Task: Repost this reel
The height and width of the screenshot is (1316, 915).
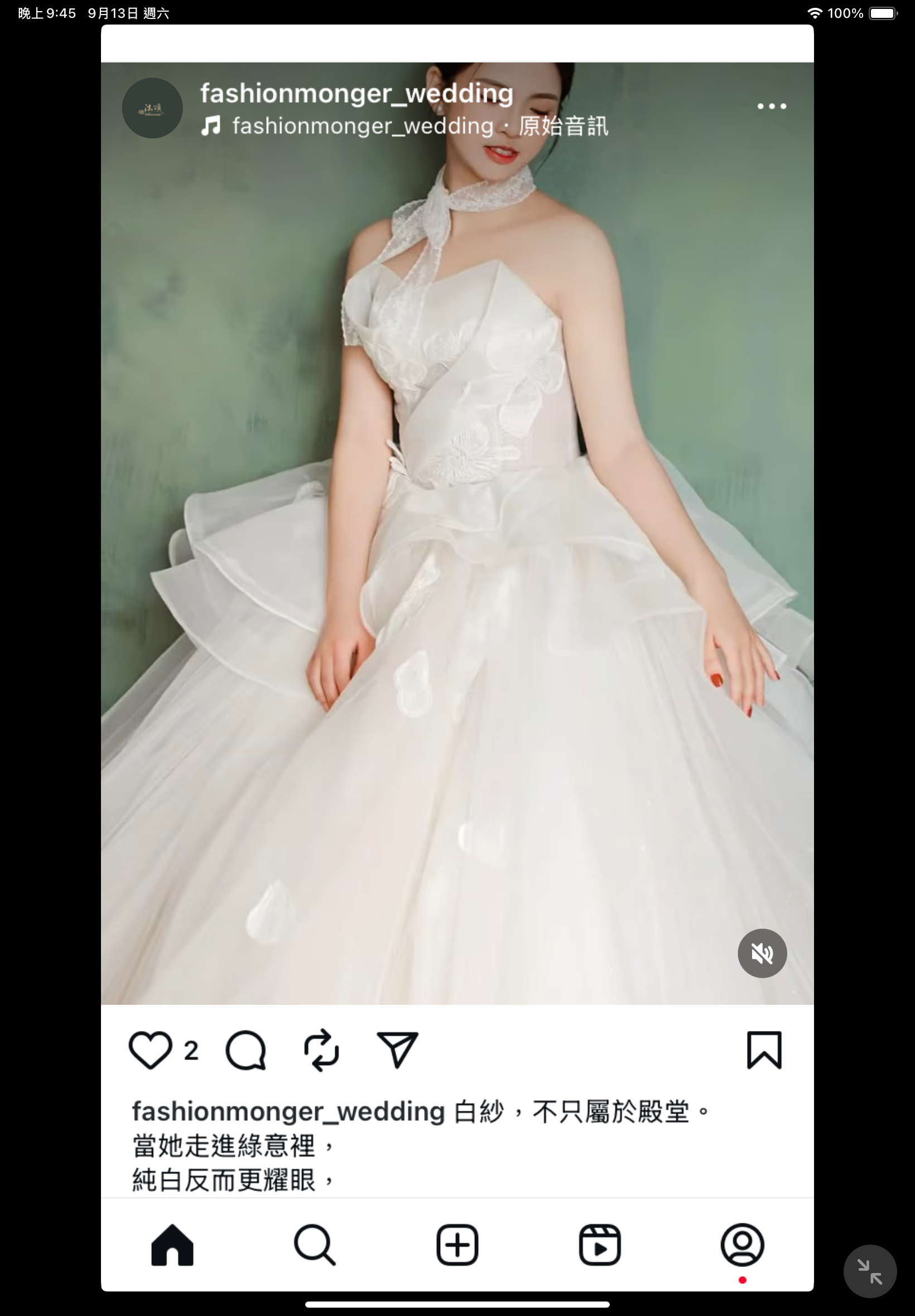Action: point(321,1049)
